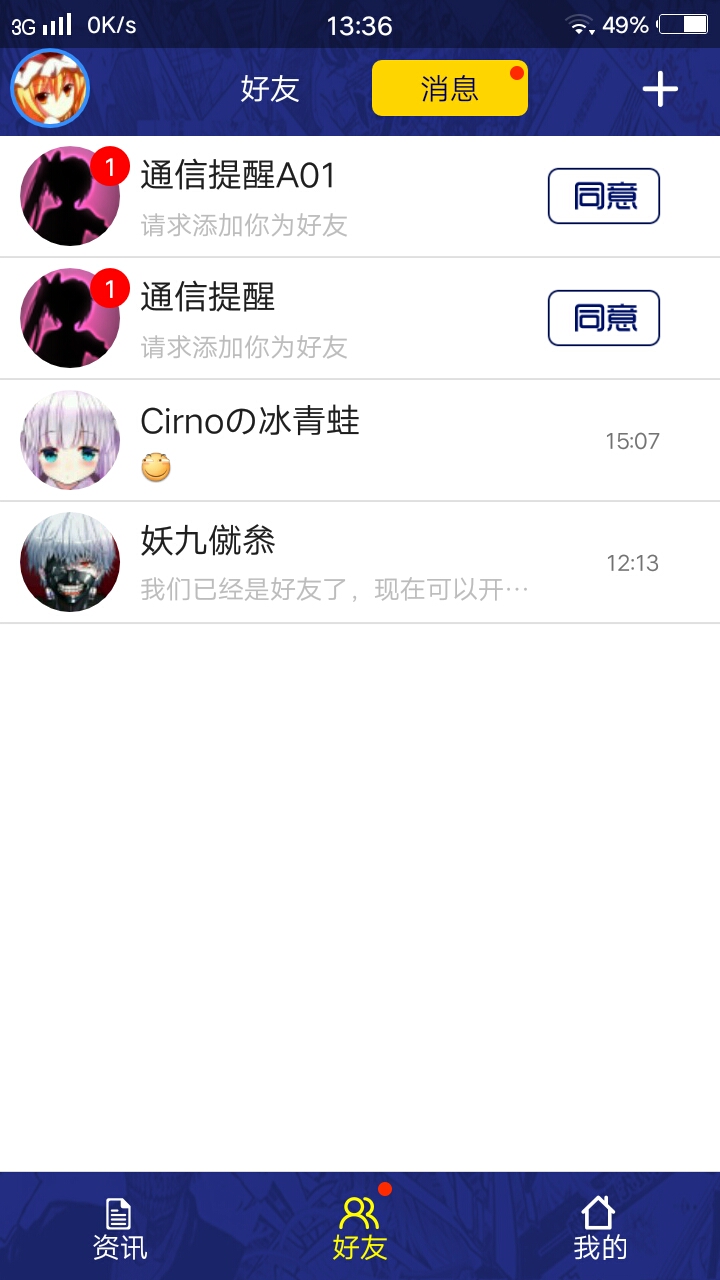Accept friend request from 通信提醒A01
The width and height of the screenshot is (720, 1280).
point(603,196)
